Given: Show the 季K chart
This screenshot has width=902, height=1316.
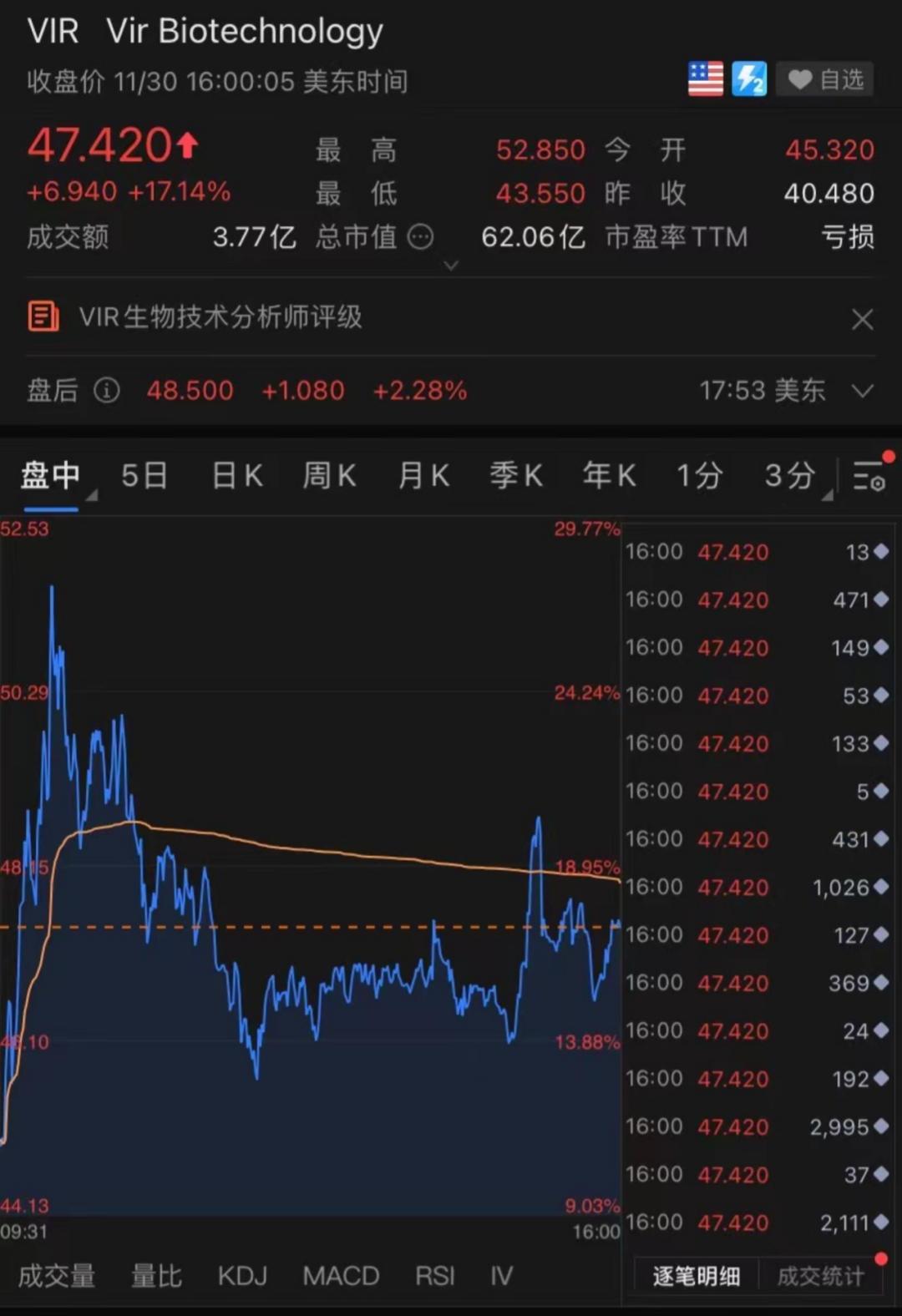Looking at the screenshot, I should (516, 476).
